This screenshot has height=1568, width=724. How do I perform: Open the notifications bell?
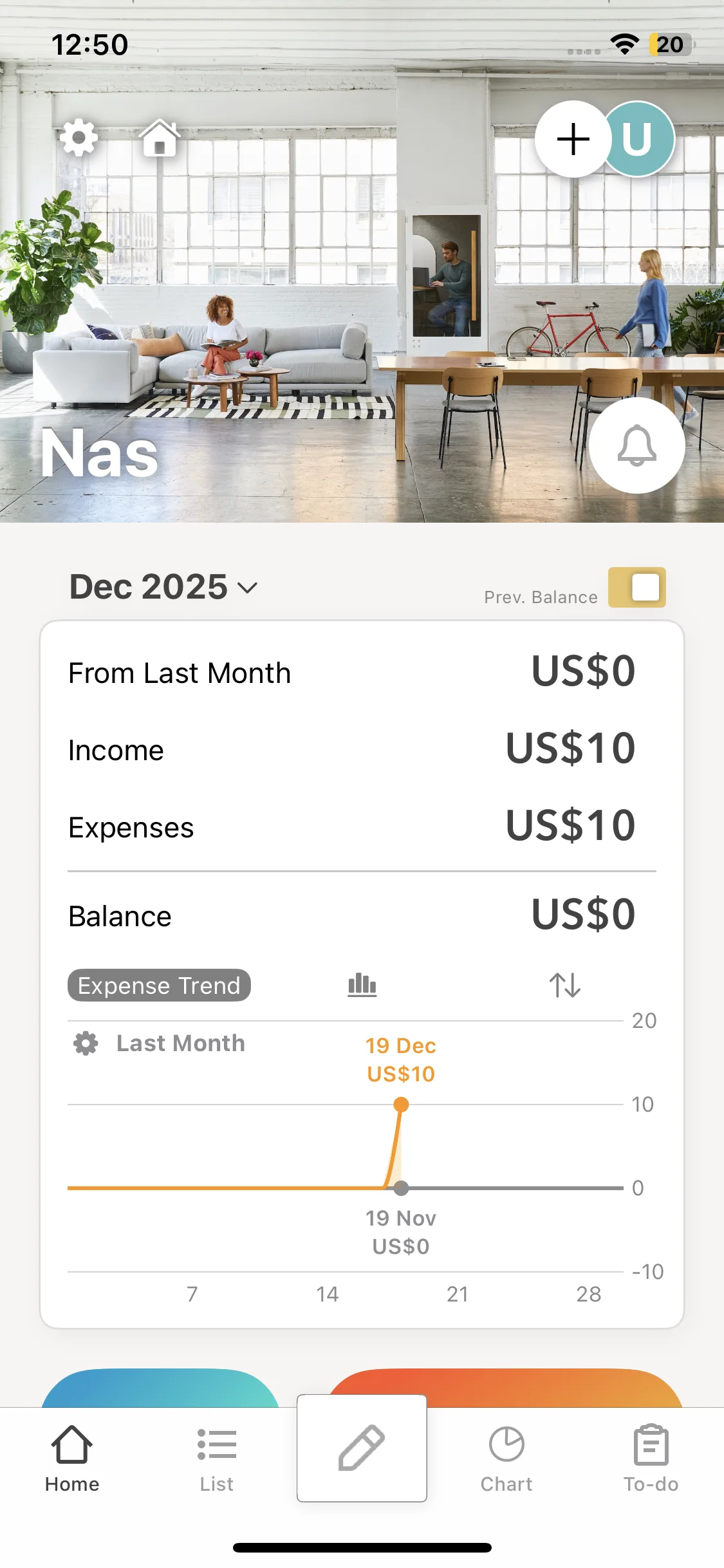(x=636, y=445)
